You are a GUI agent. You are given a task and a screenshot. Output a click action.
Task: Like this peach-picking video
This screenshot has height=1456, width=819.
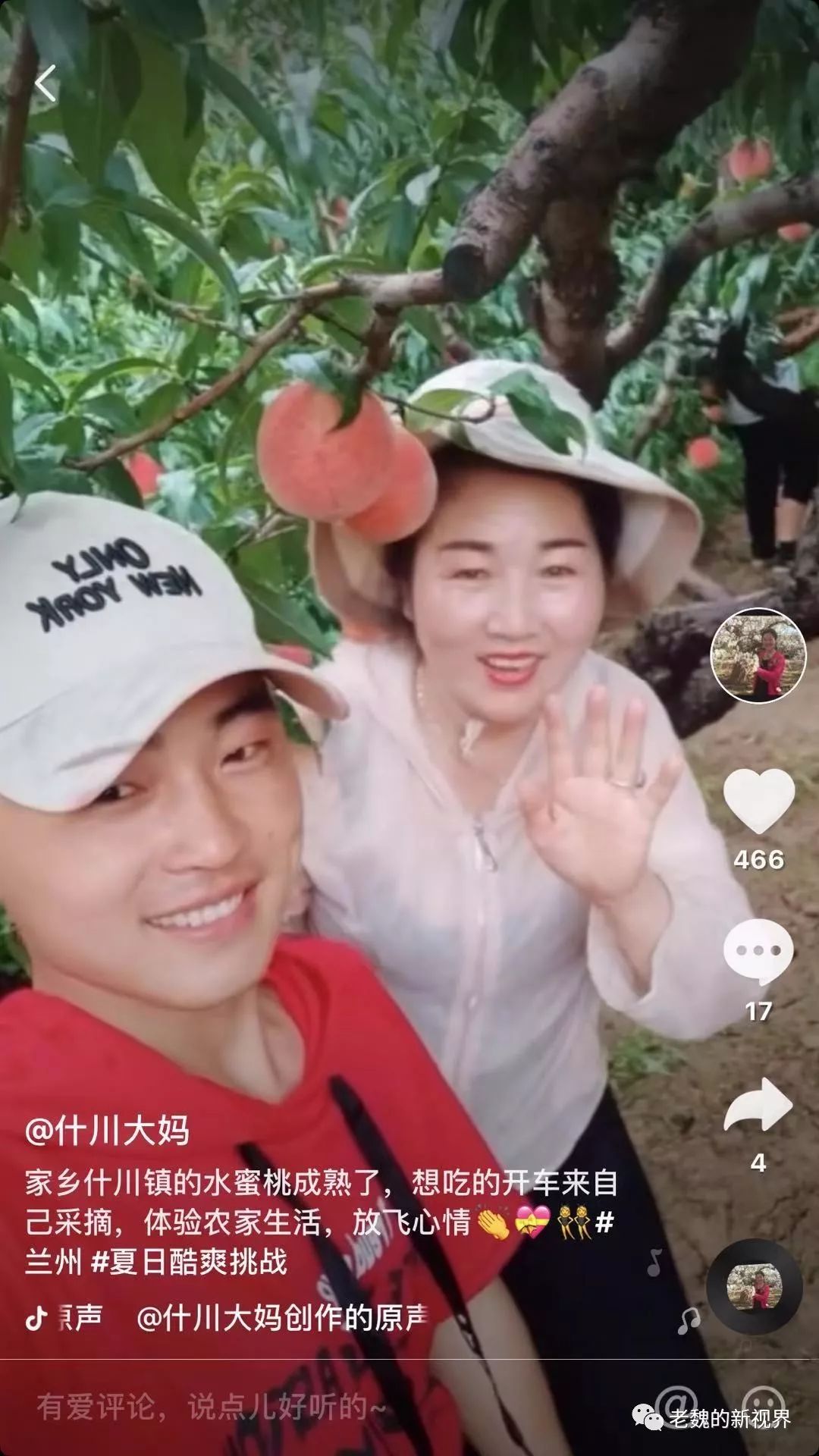[758, 801]
